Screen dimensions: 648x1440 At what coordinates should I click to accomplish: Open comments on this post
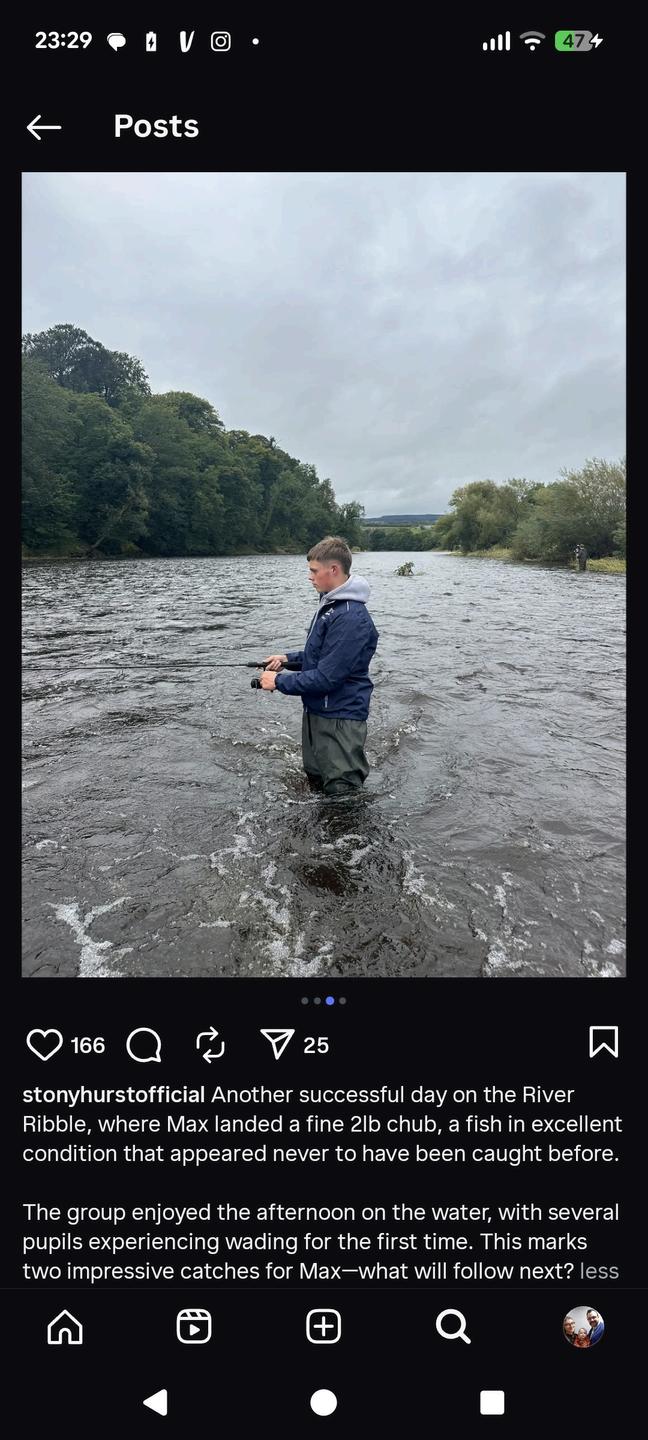click(144, 1045)
